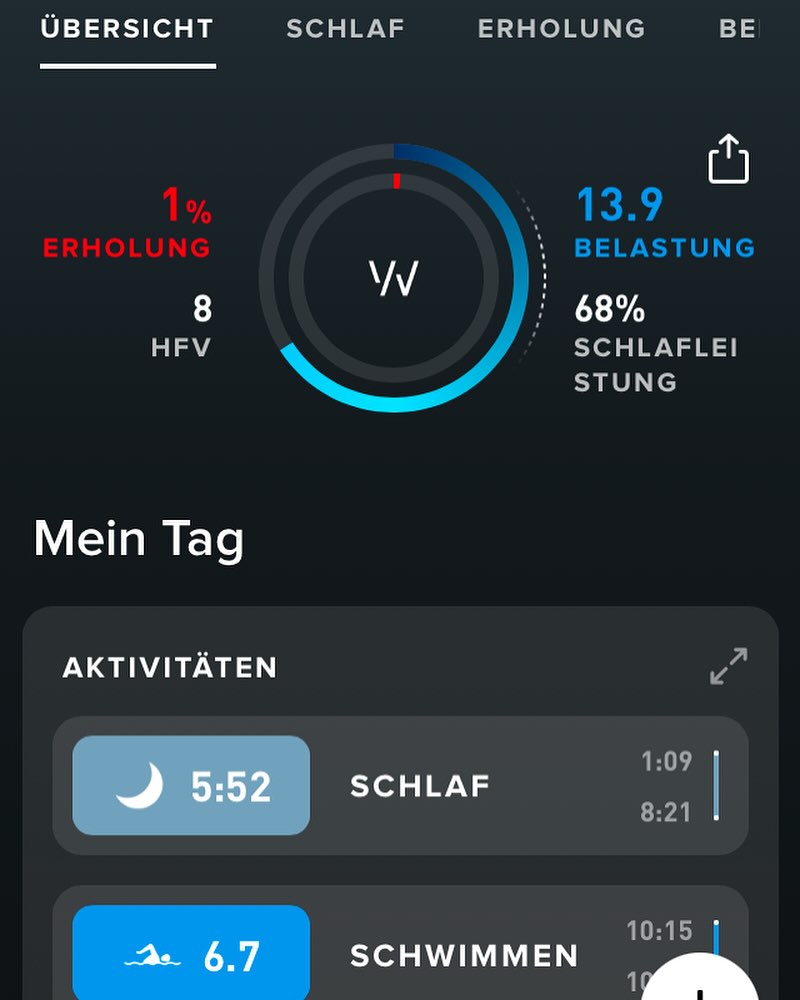Expand the Schlaf activity row
Screen dimensions: 800x1000
tap(400, 786)
